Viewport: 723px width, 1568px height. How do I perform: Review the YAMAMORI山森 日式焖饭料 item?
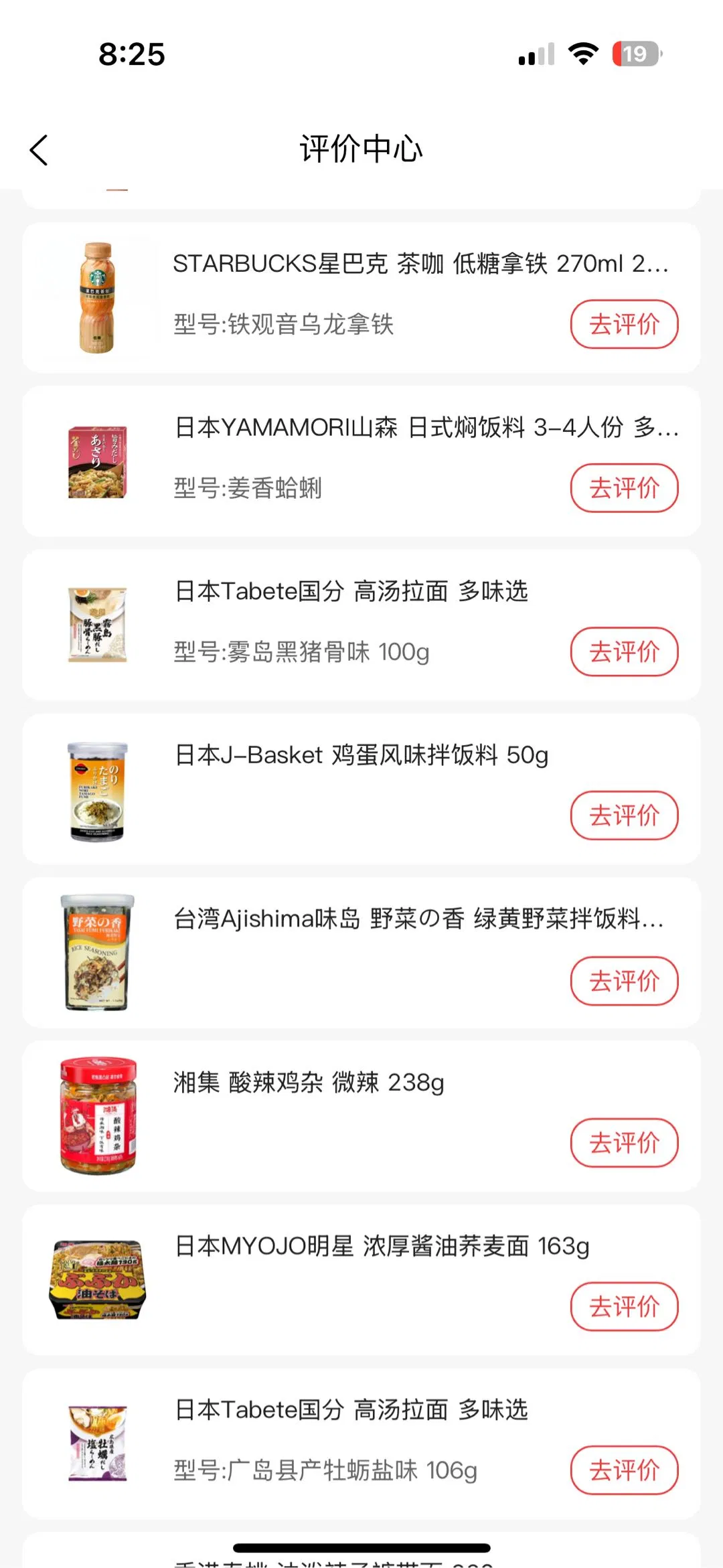click(x=624, y=488)
